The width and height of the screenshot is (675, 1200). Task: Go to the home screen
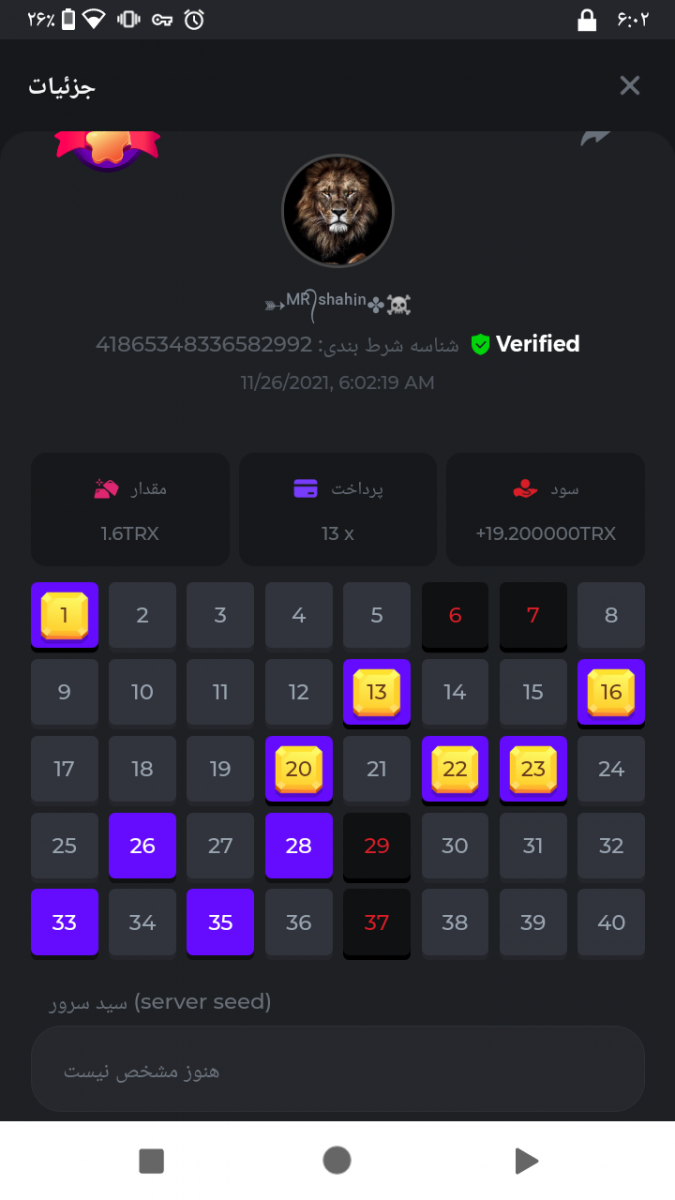pyautogui.click(x=337, y=1160)
